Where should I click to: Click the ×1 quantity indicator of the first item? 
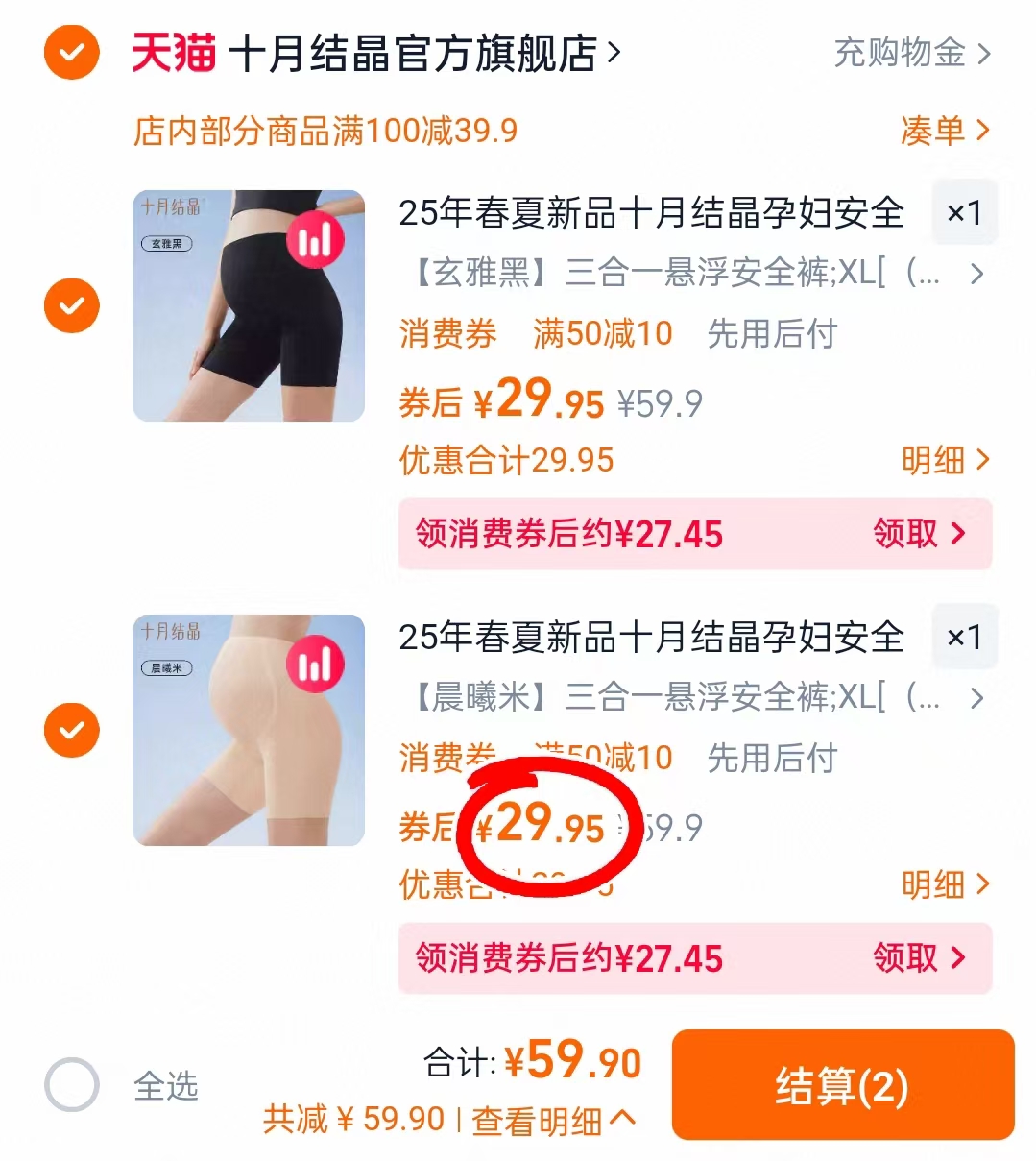[964, 213]
